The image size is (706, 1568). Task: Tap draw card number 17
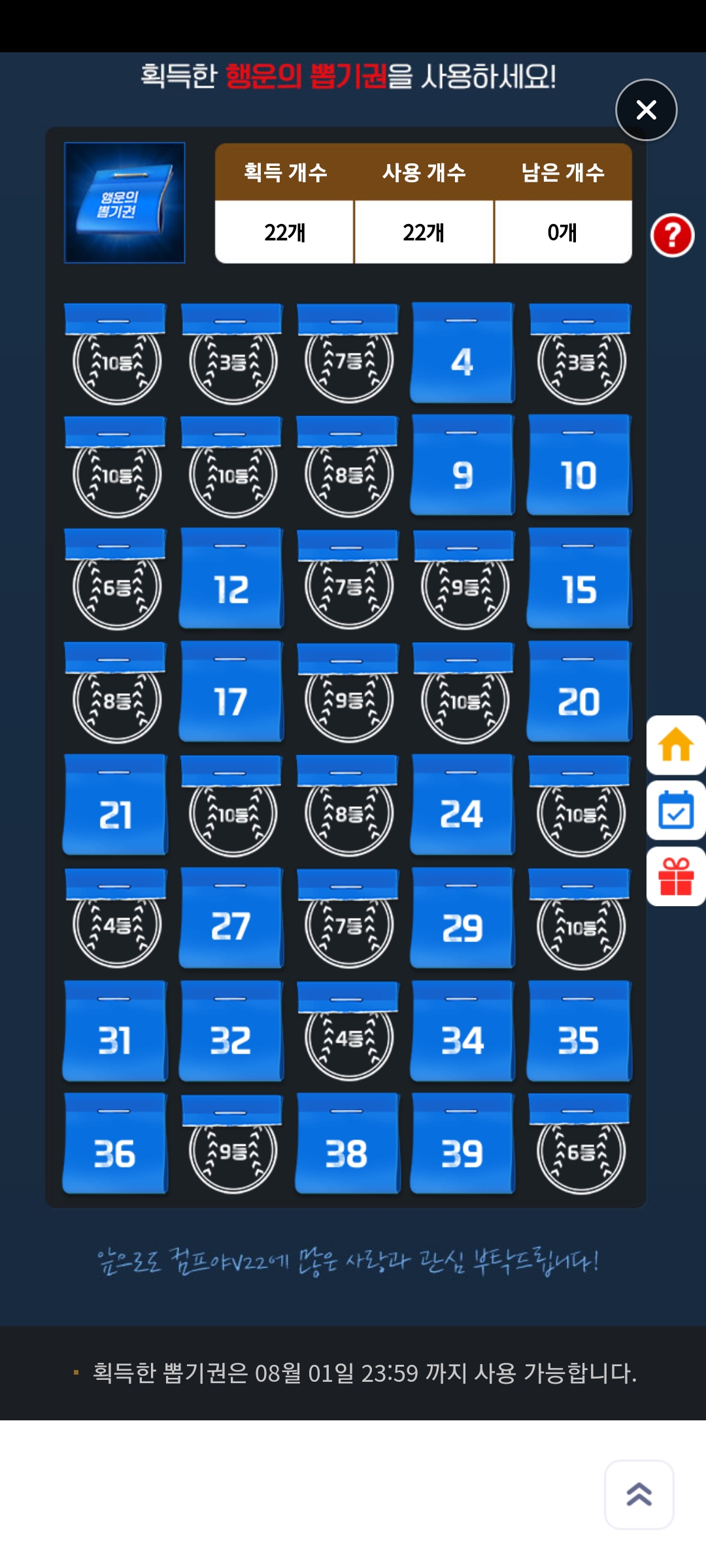(231, 693)
